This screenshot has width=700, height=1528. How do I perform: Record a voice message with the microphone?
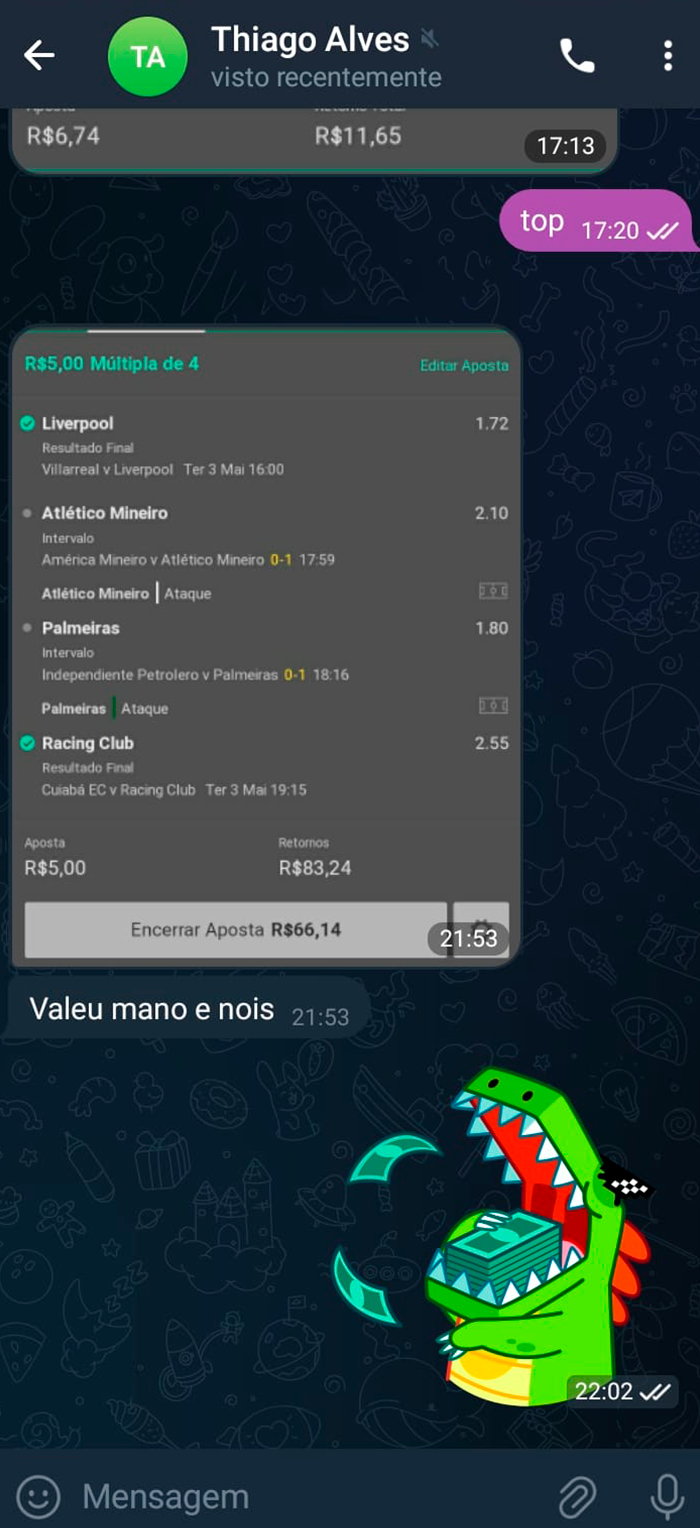click(x=666, y=1496)
